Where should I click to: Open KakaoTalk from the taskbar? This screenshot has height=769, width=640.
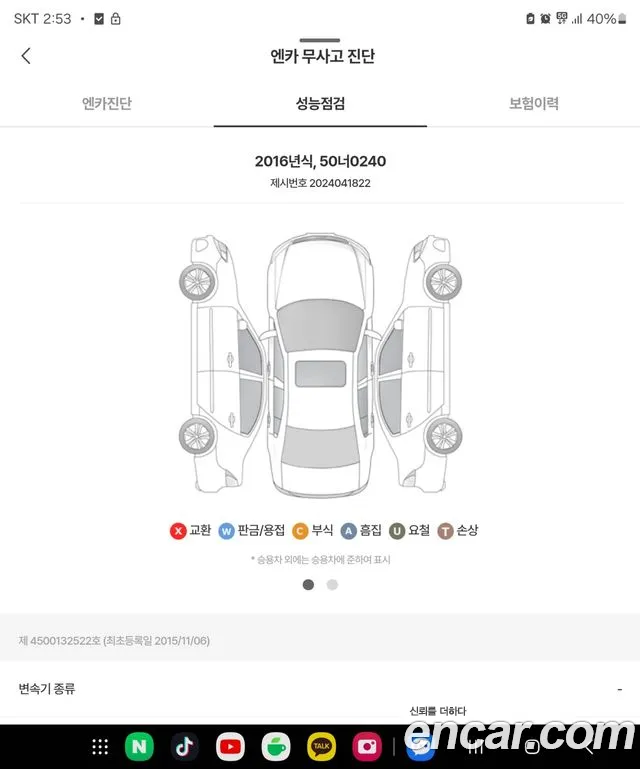pos(321,746)
